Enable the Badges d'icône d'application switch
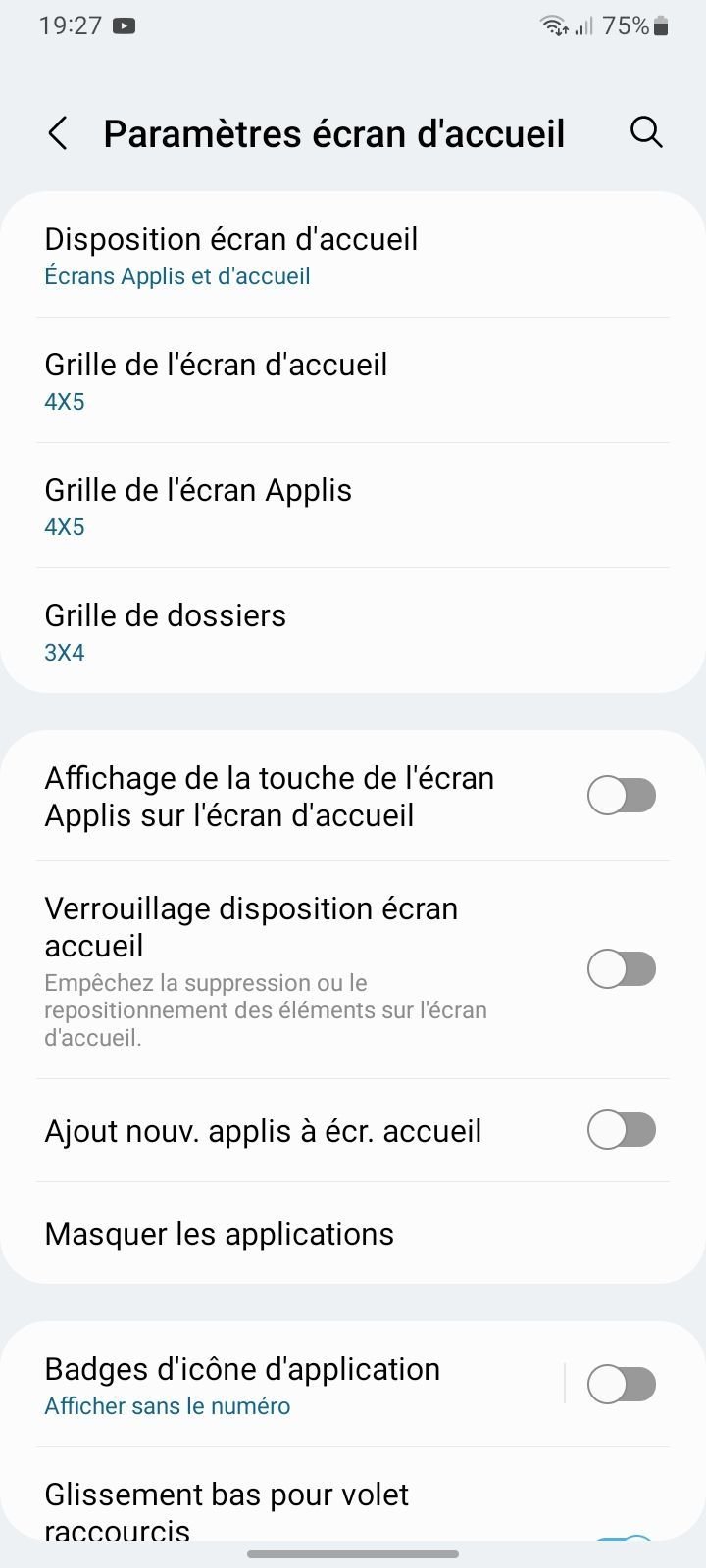The image size is (706, 1568). click(621, 1385)
